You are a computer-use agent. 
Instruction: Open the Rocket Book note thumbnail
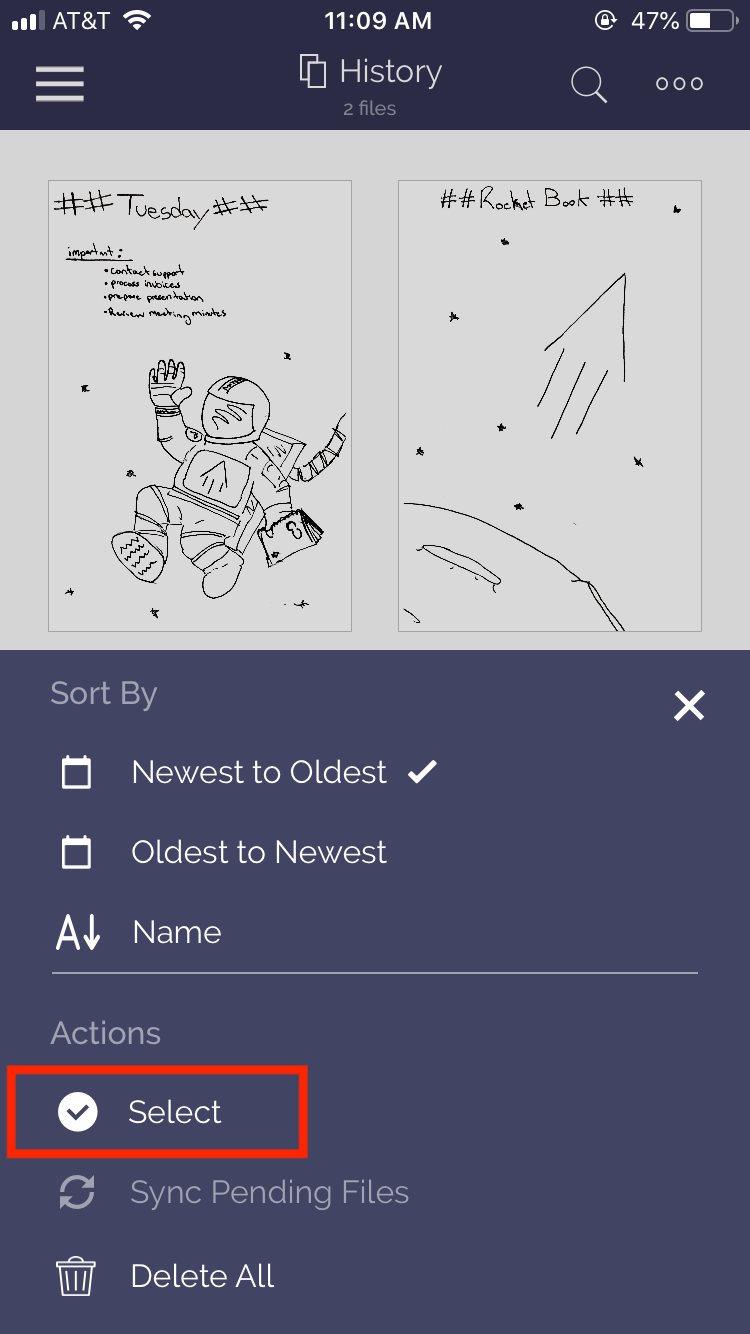point(549,404)
